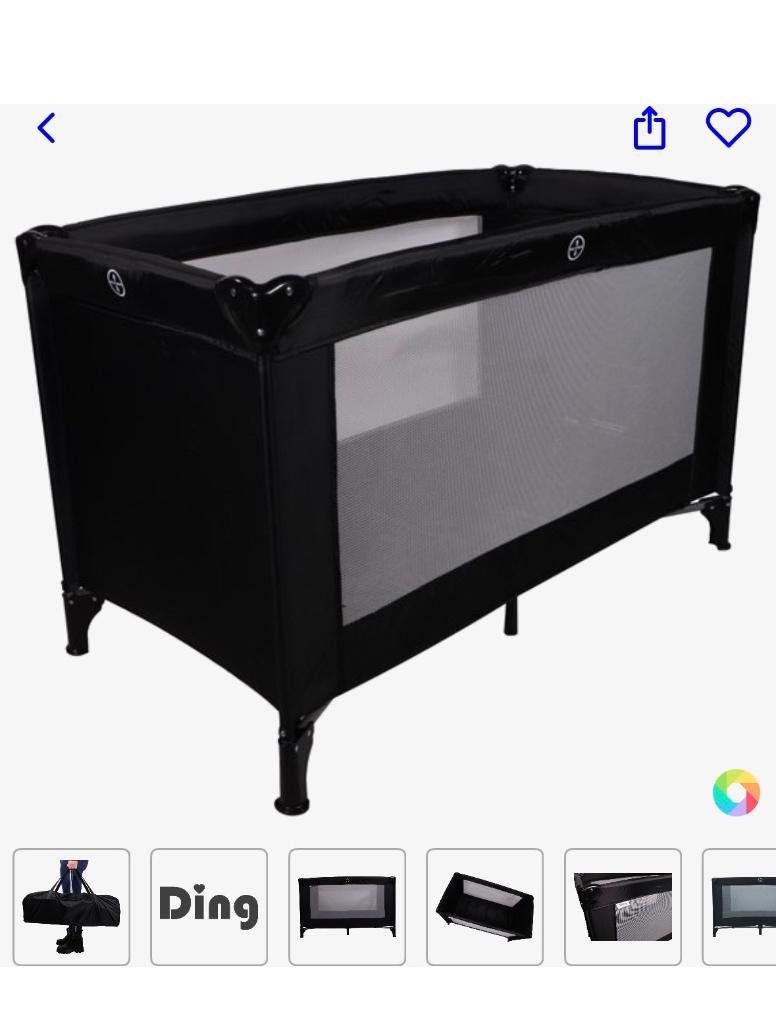Screen dimensions: 776x1024
Task: Add the travel cot to favorites
Action: pos(728,128)
